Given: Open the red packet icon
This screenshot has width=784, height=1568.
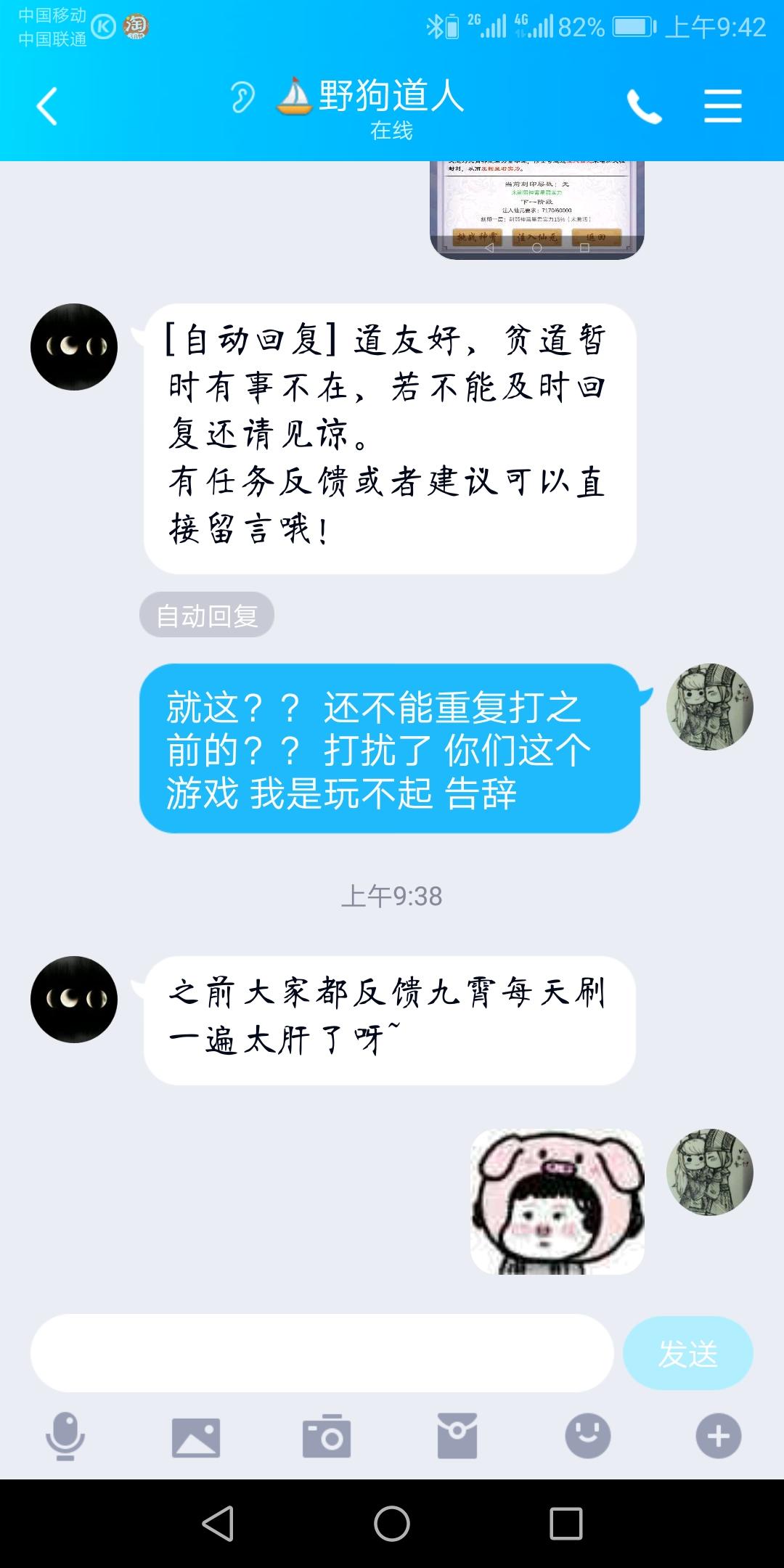Looking at the screenshot, I should (x=456, y=1434).
